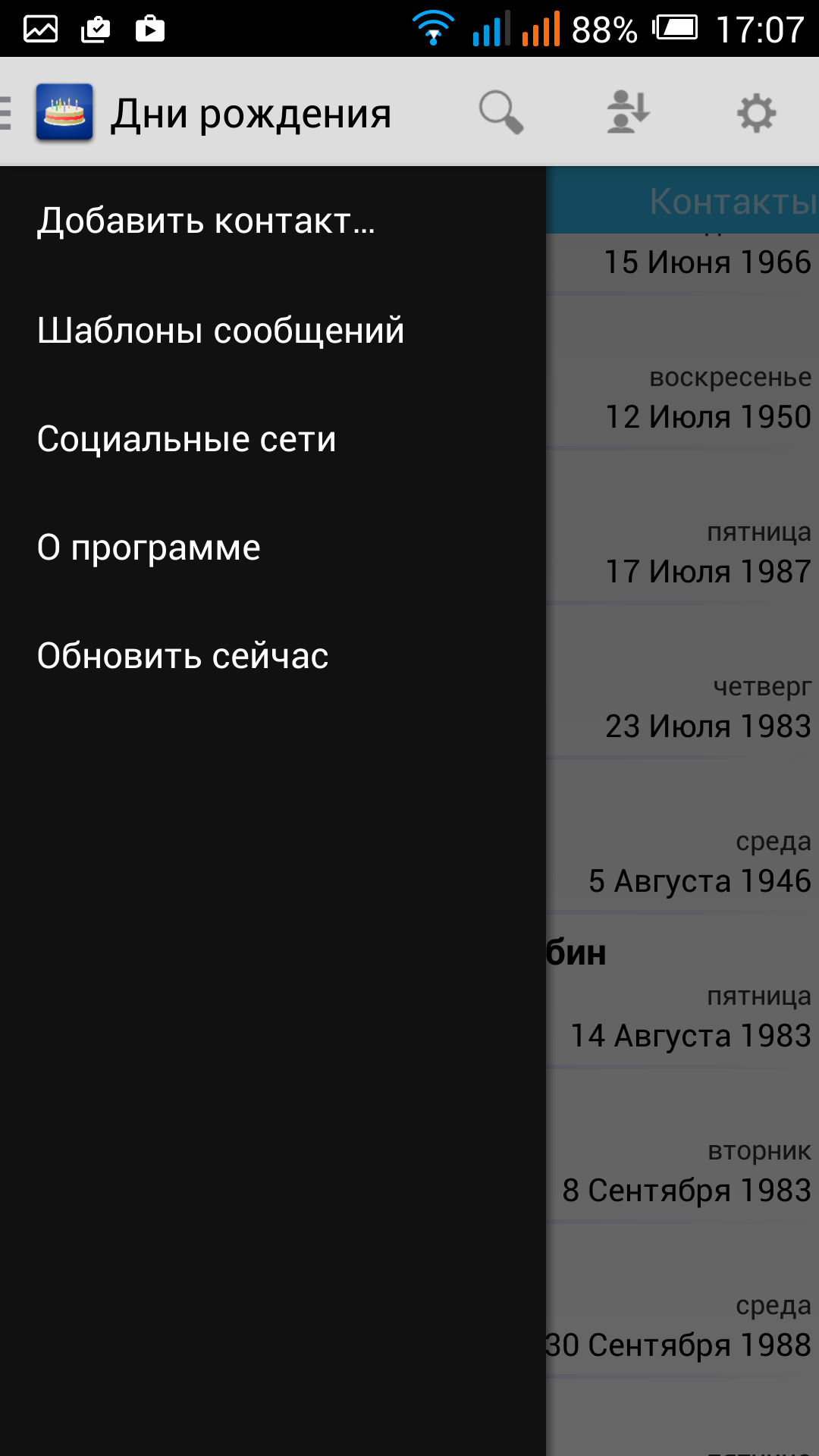This screenshot has width=819, height=1456.
Task: Open Шаблоны сообщений
Action: click(x=221, y=331)
